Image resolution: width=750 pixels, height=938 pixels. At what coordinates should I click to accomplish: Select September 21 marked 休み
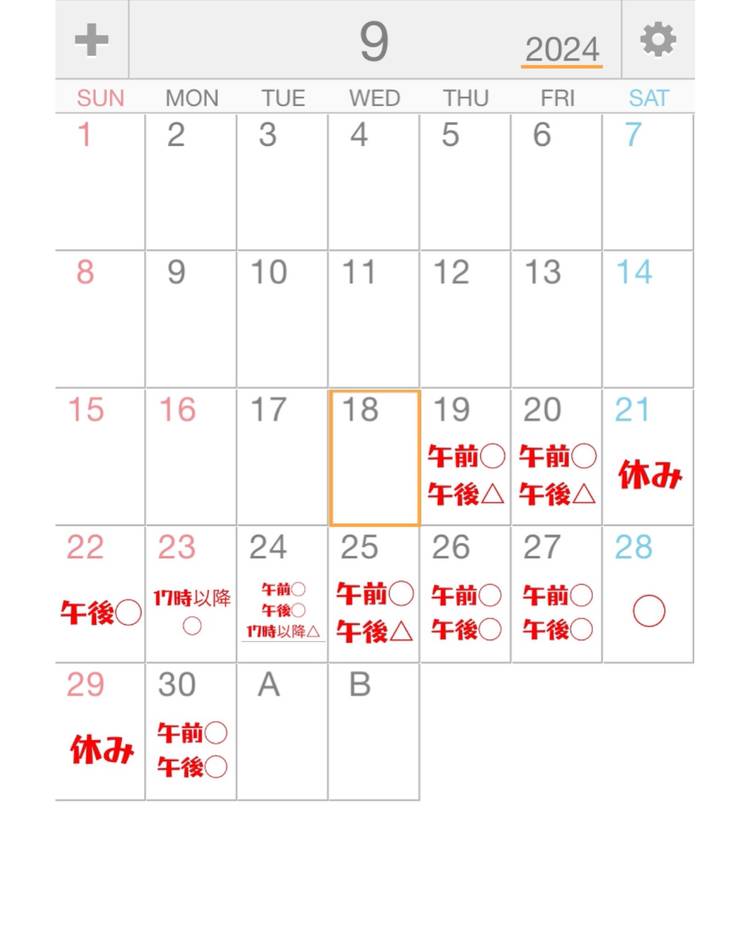648,458
